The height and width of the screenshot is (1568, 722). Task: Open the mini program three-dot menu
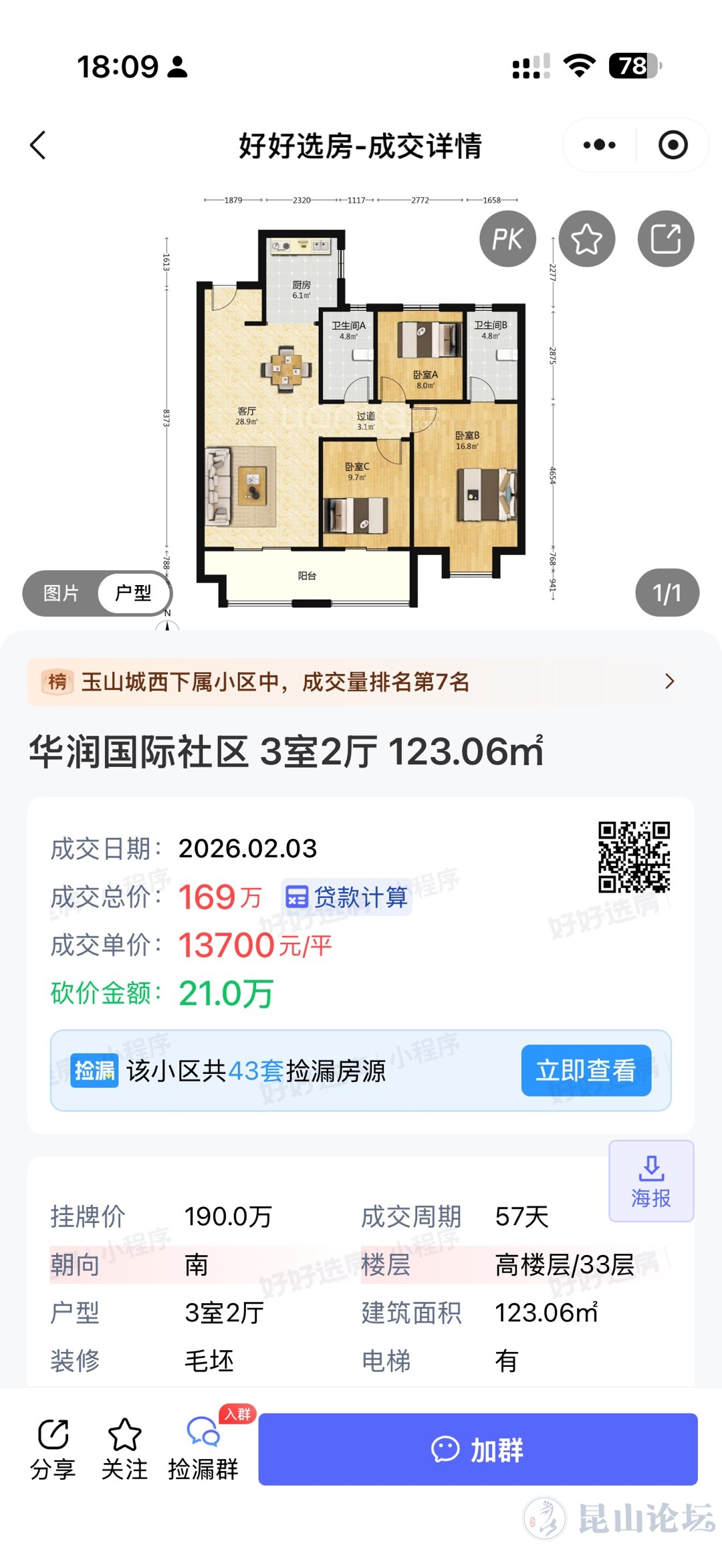click(x=599, y=145)
